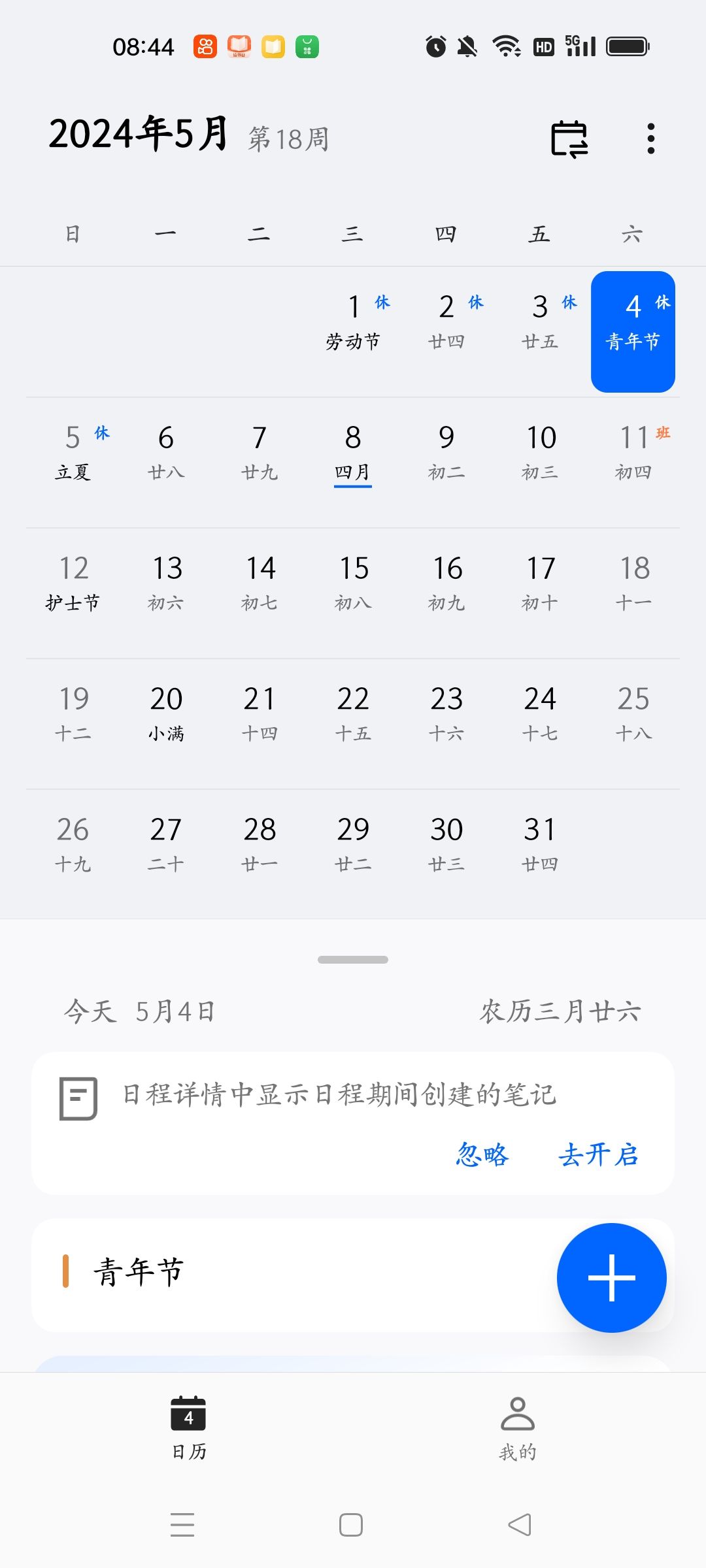
Task: Tap 忽略 to dismiss the notes tip
Action: [482, 1154]
